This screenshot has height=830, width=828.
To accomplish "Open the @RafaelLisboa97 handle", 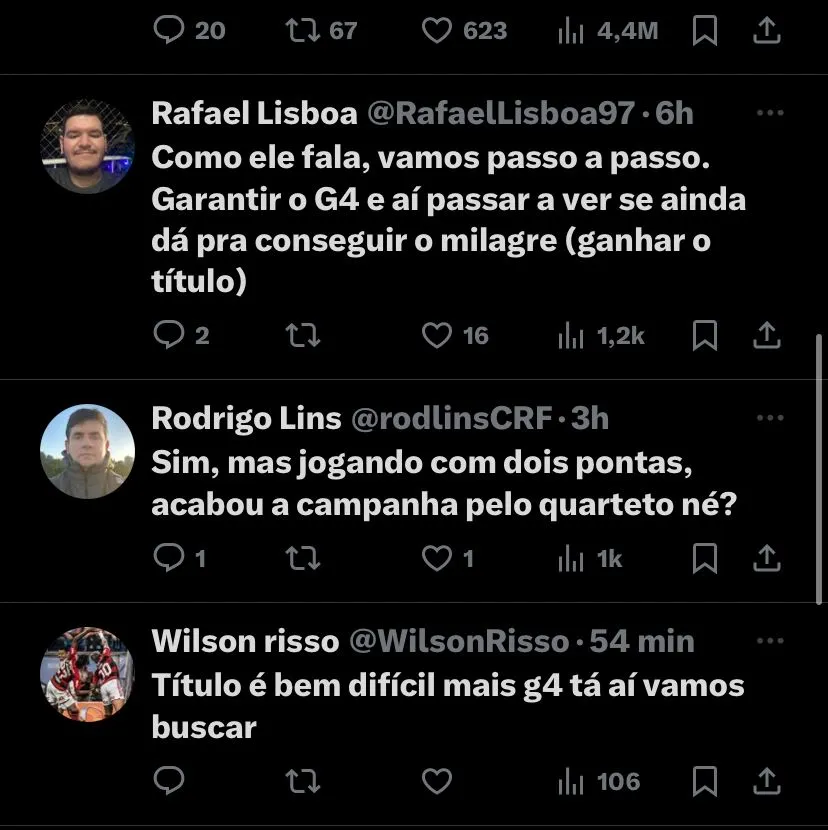I will 500,114.
